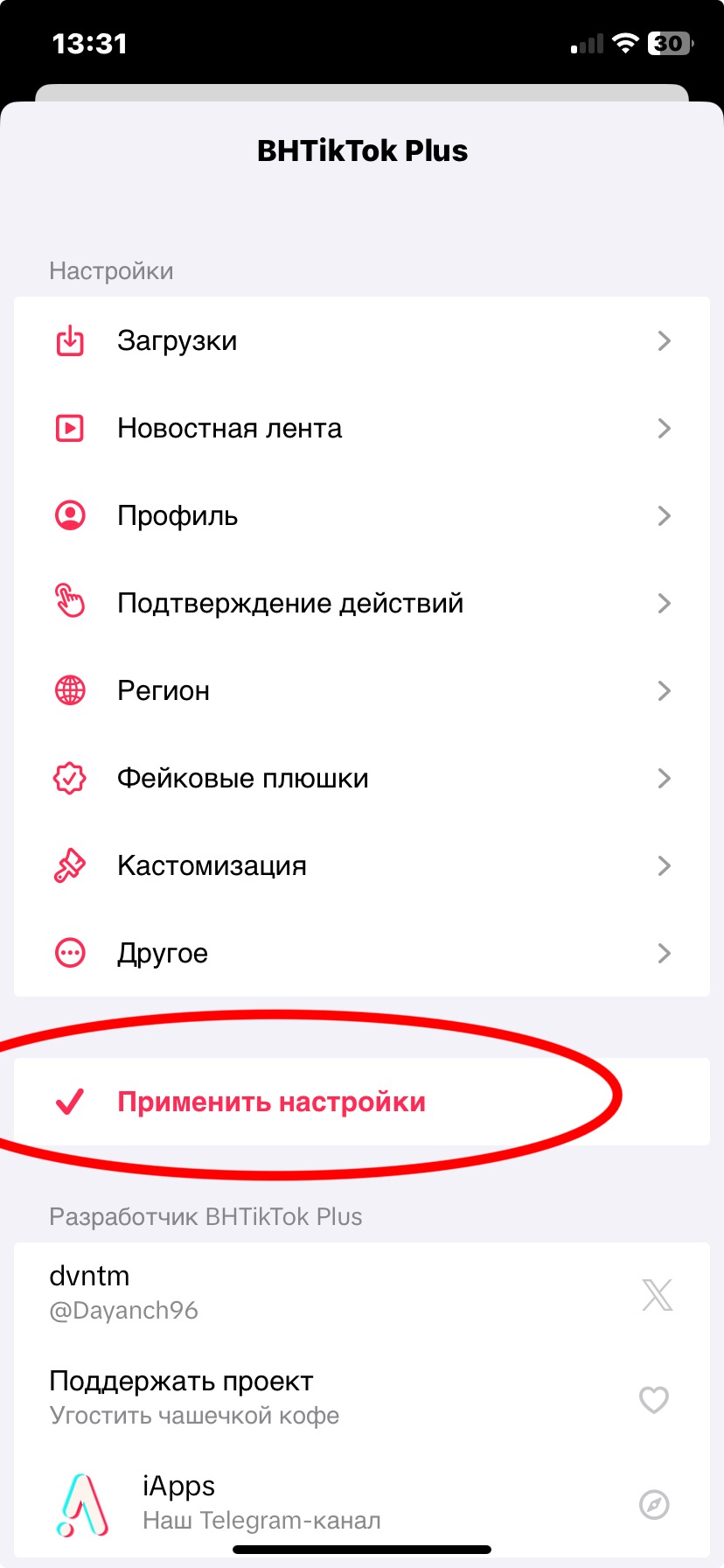Open Новостная лента settings

(362, 428)
